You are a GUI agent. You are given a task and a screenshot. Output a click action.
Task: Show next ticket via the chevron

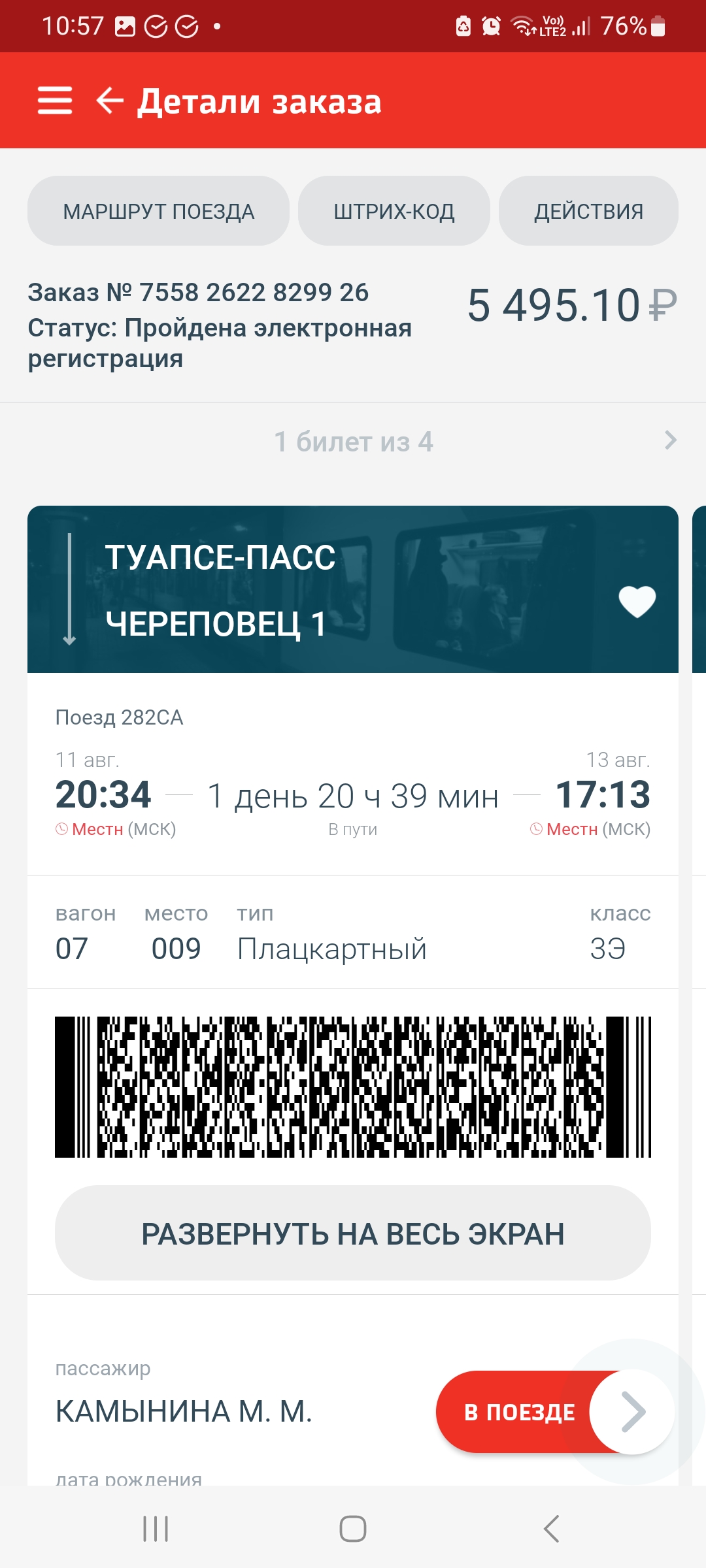[670, 440]
